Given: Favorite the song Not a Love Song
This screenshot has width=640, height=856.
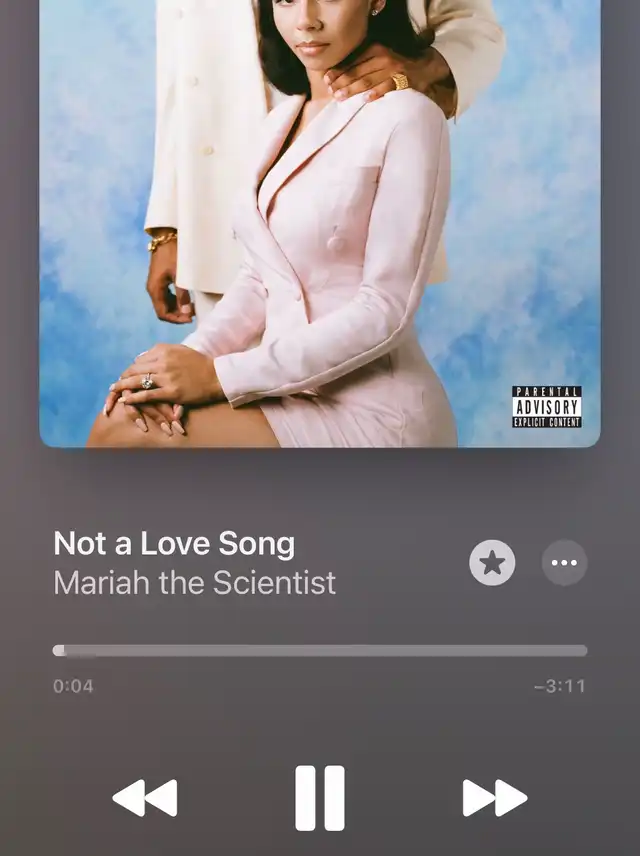Looking at the screenshot, I should [x=492, y=563].
